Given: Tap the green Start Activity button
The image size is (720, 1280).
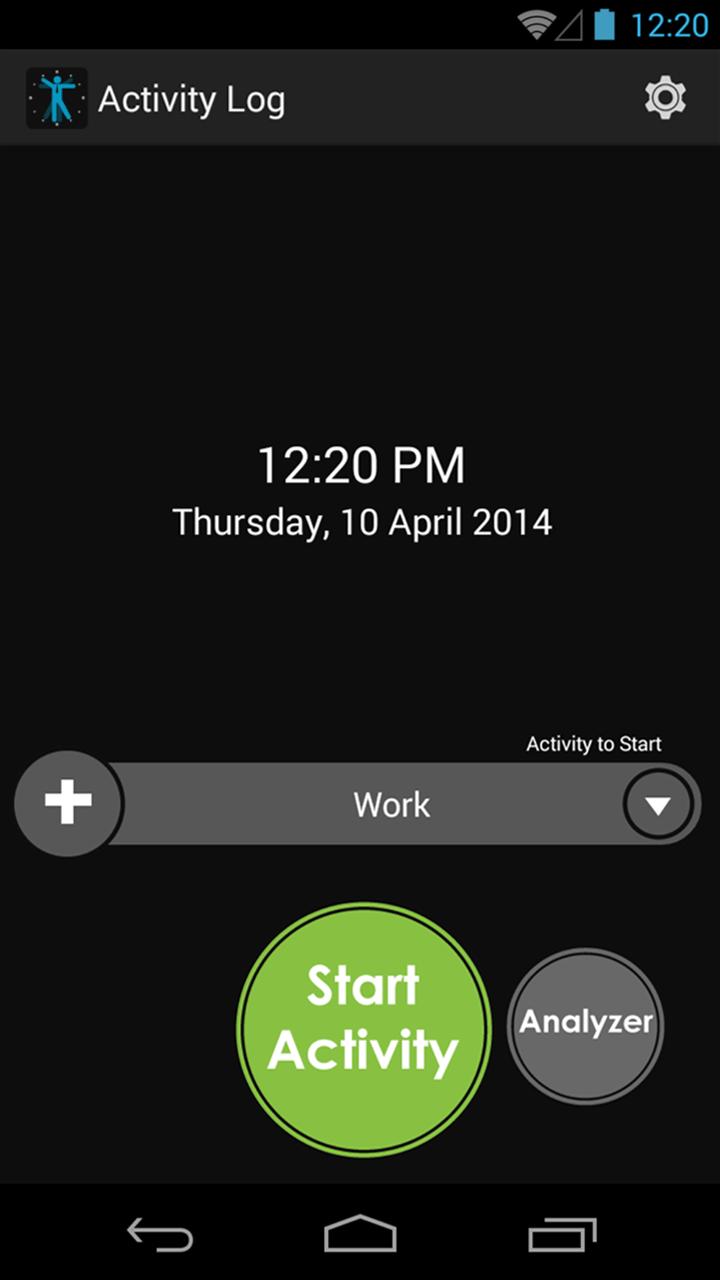Looking at the screenshot, I should 364,1029.
